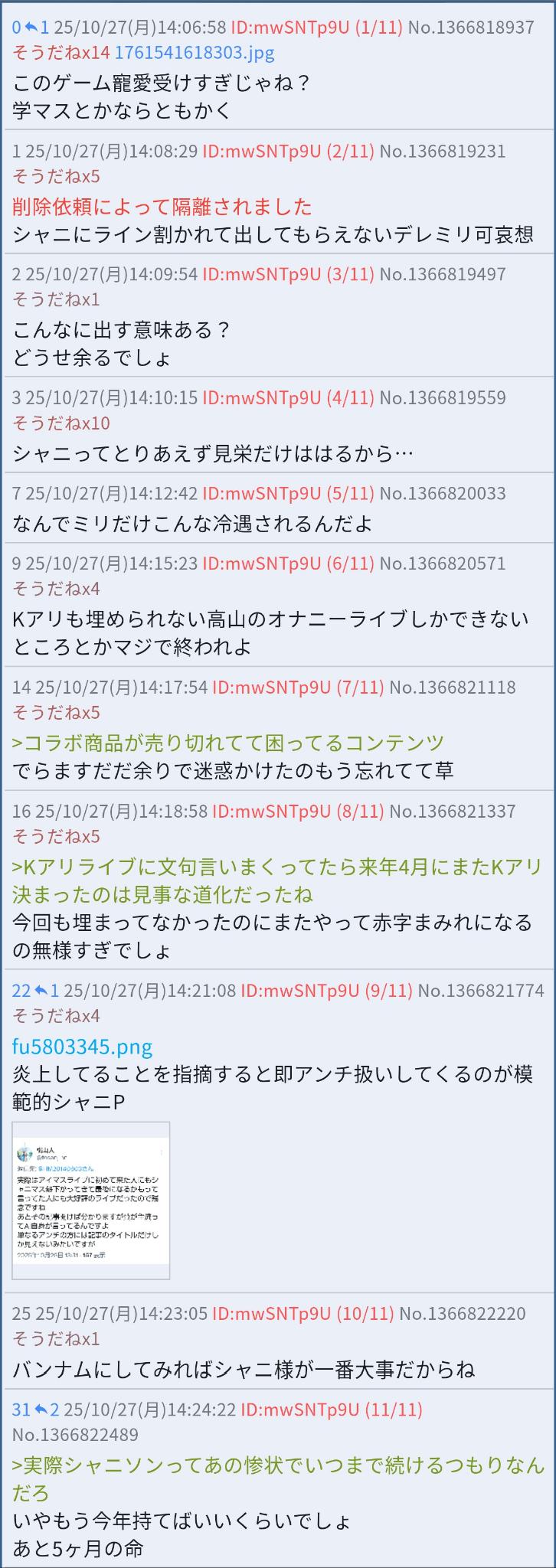Open post No.1366822489
The height and width of the screenshot is (1568, 556).
[75, 1434]
